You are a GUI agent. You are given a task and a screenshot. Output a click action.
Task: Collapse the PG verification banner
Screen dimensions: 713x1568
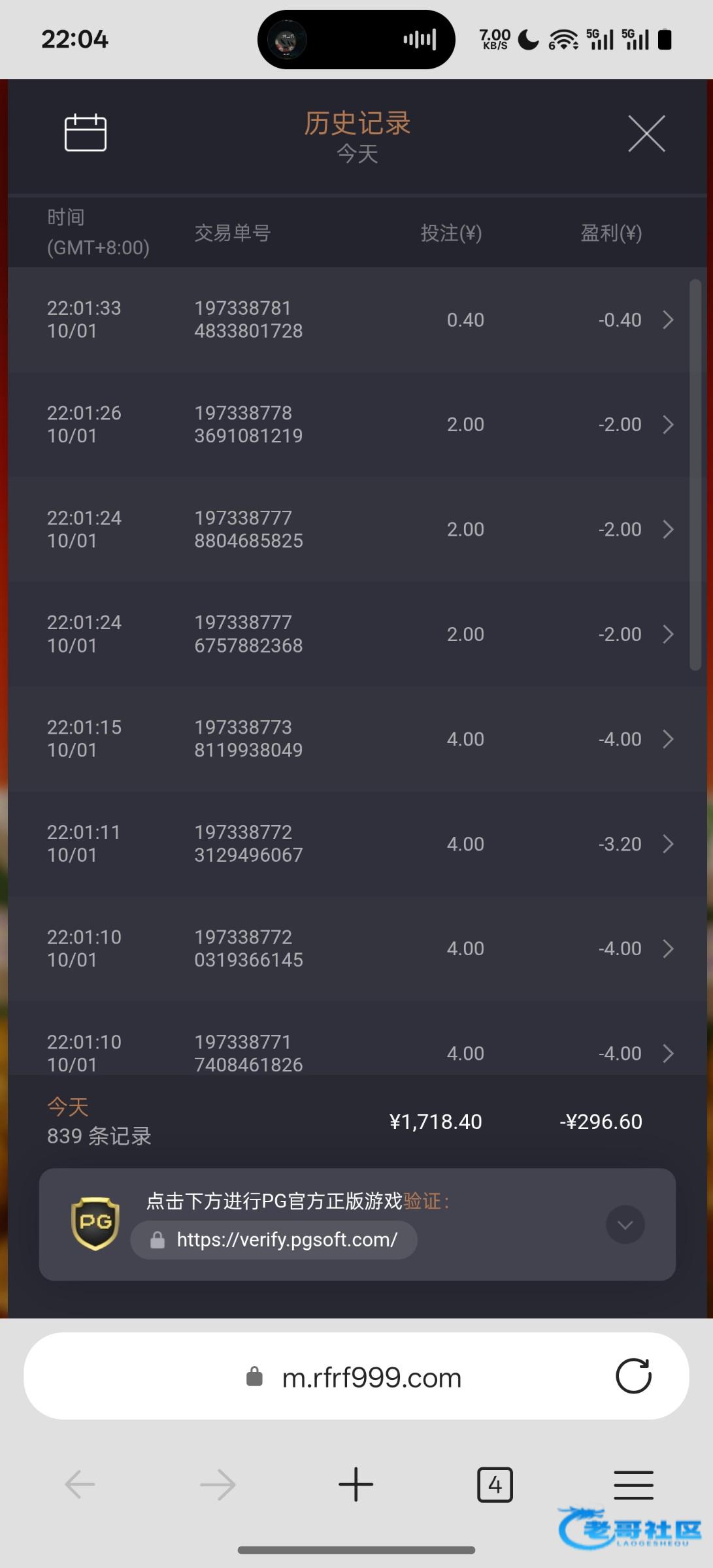625,1224
